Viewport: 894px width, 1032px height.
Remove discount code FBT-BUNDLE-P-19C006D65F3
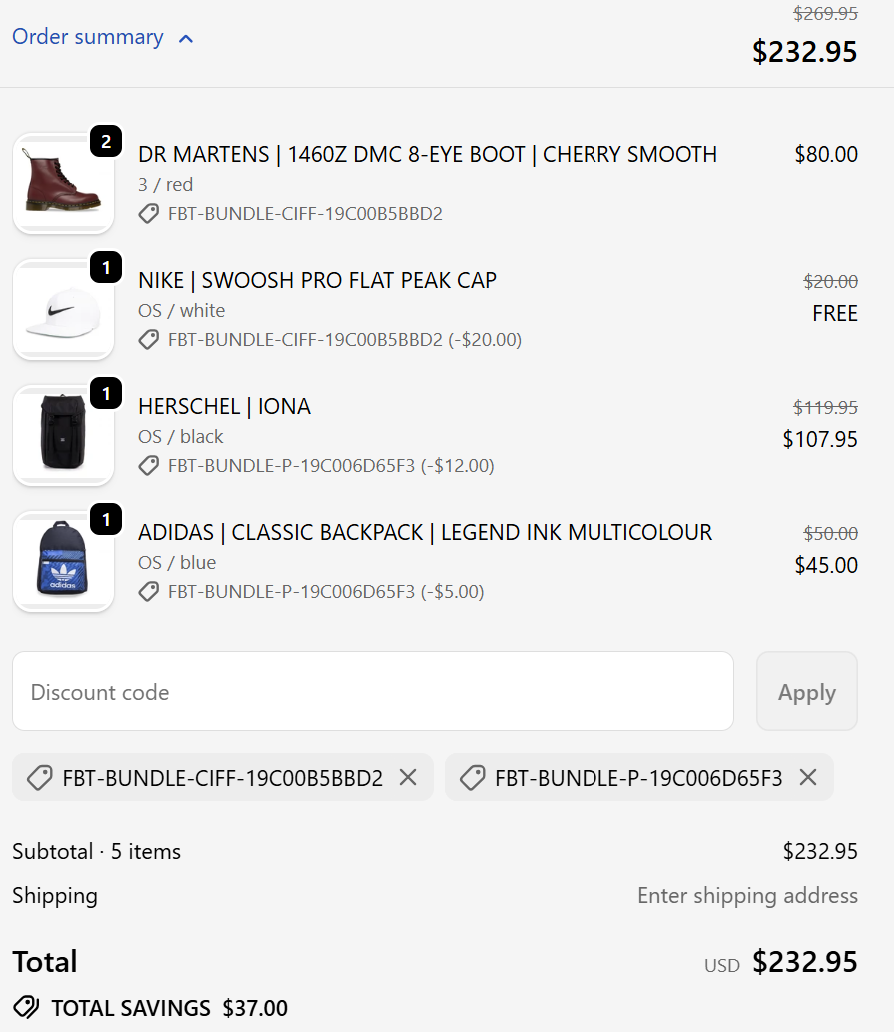[x=808, y=778]
